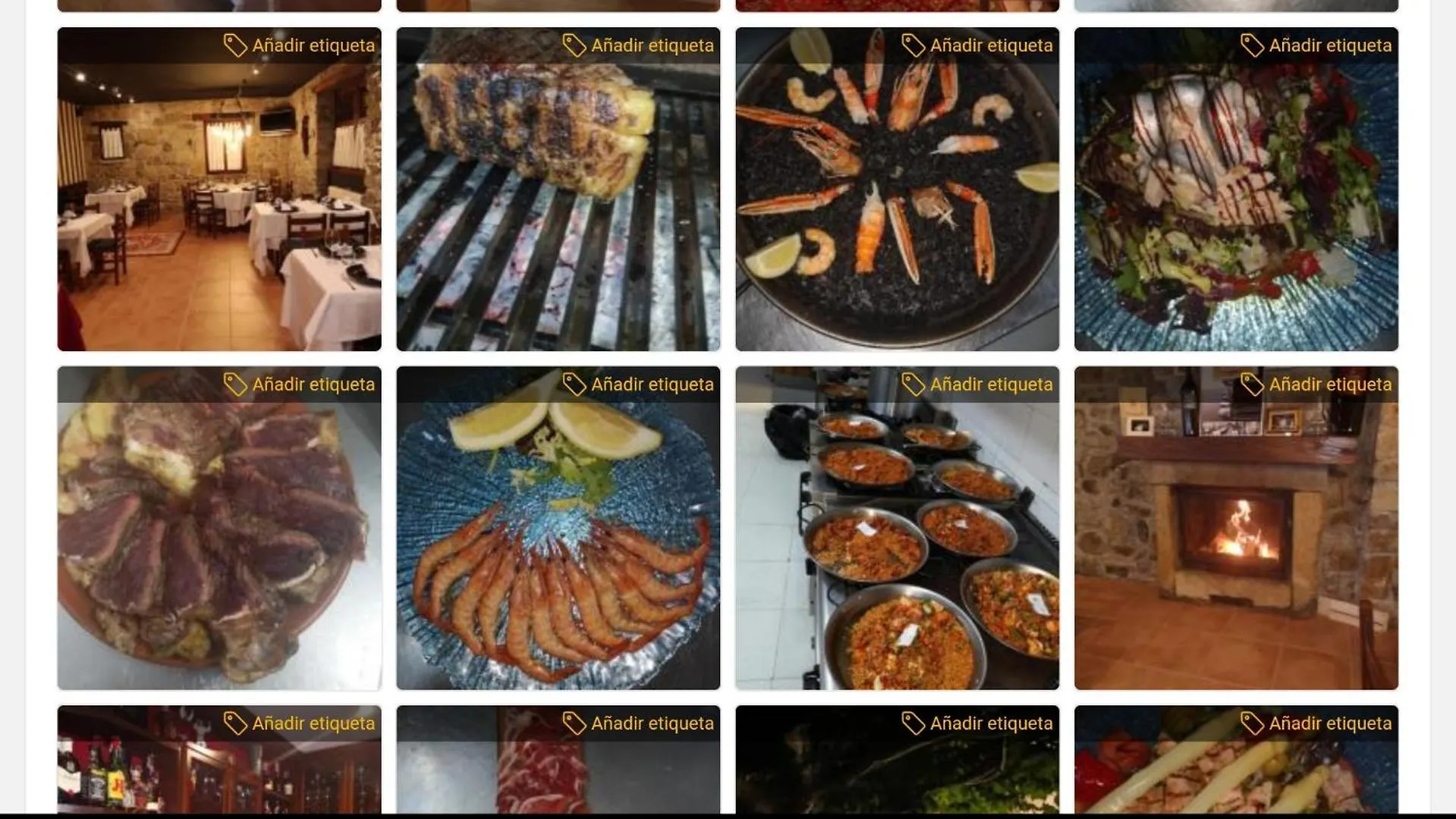Open the prawns with lemon photo

point(558,546)
